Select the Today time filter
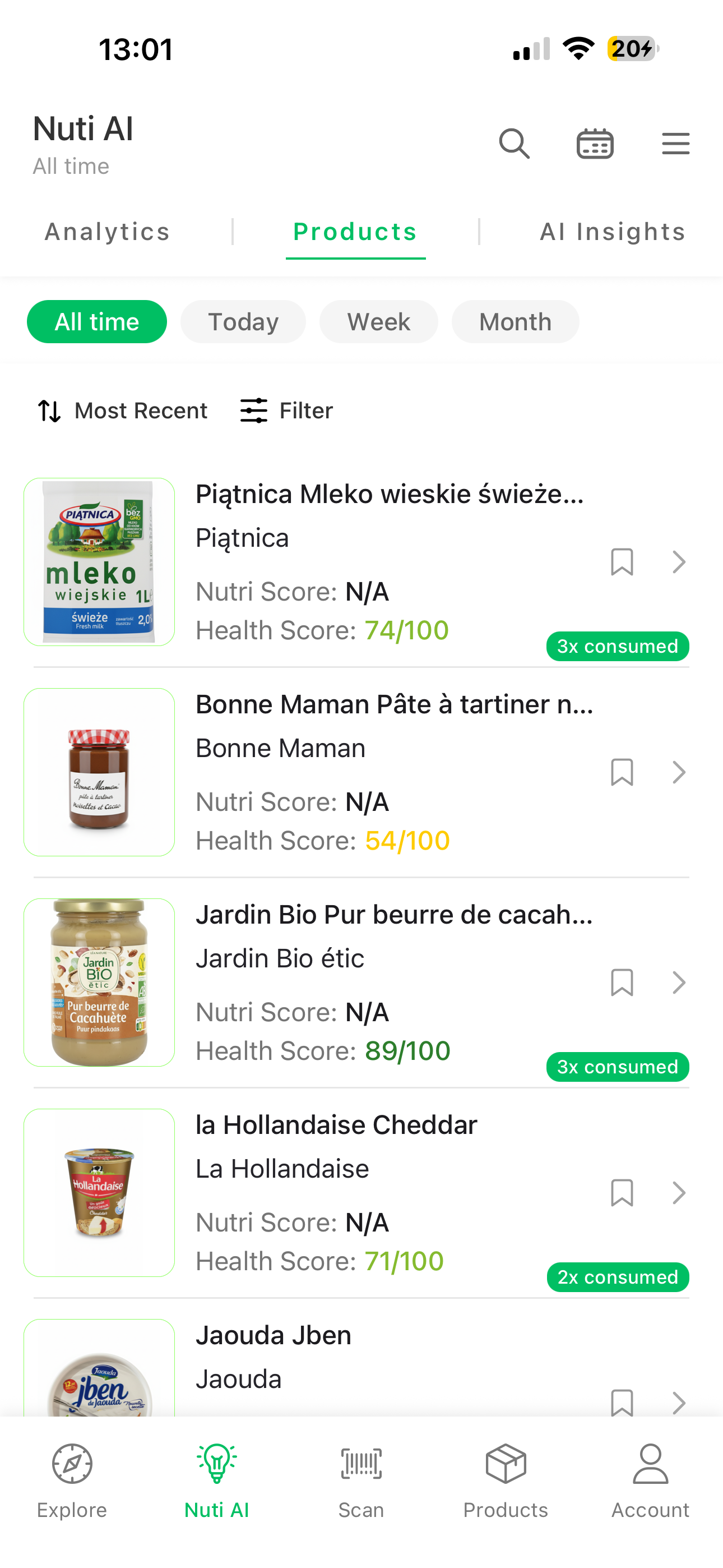Viewport: 723px width, 1568px height. pyautogui.click(x=243, y=322)
